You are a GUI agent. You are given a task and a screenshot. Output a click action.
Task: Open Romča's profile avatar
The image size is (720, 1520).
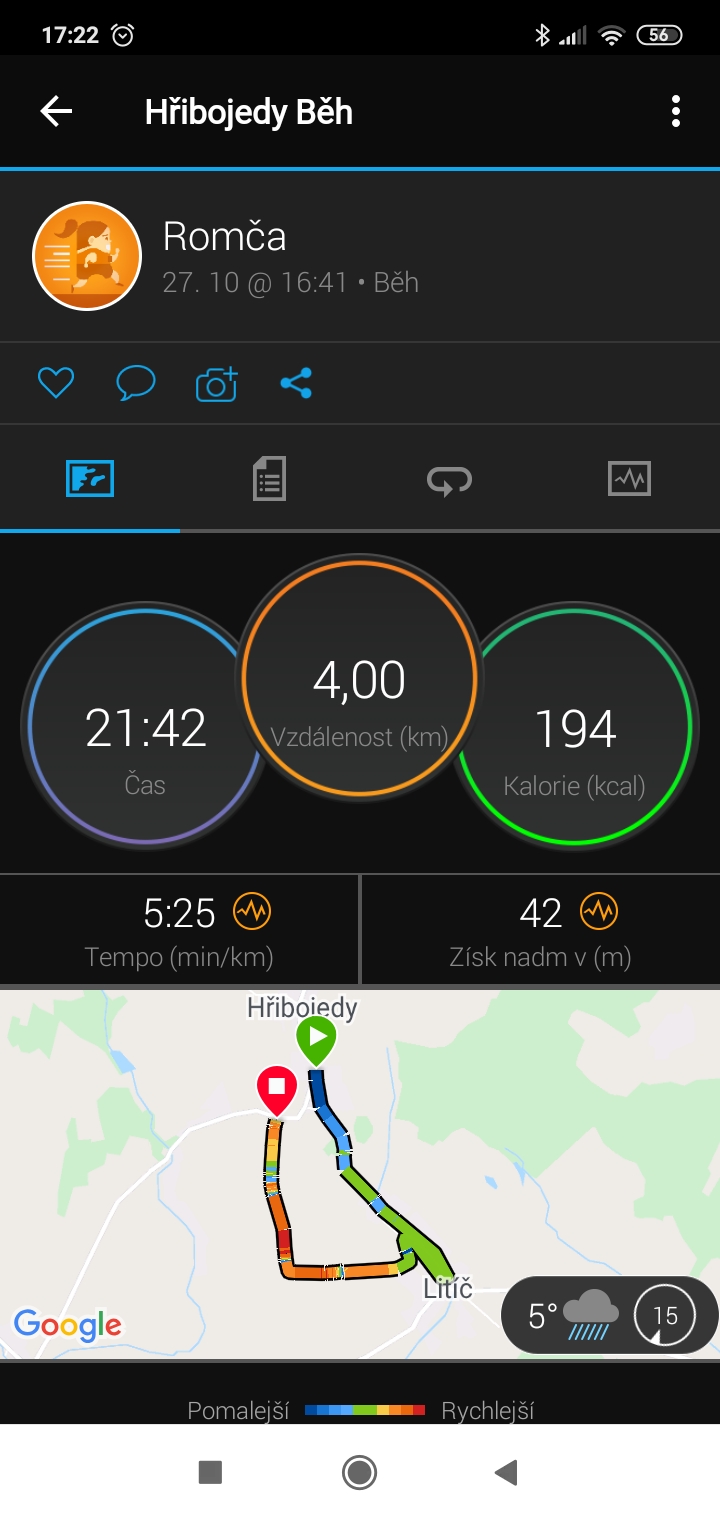tap(87, 256)
